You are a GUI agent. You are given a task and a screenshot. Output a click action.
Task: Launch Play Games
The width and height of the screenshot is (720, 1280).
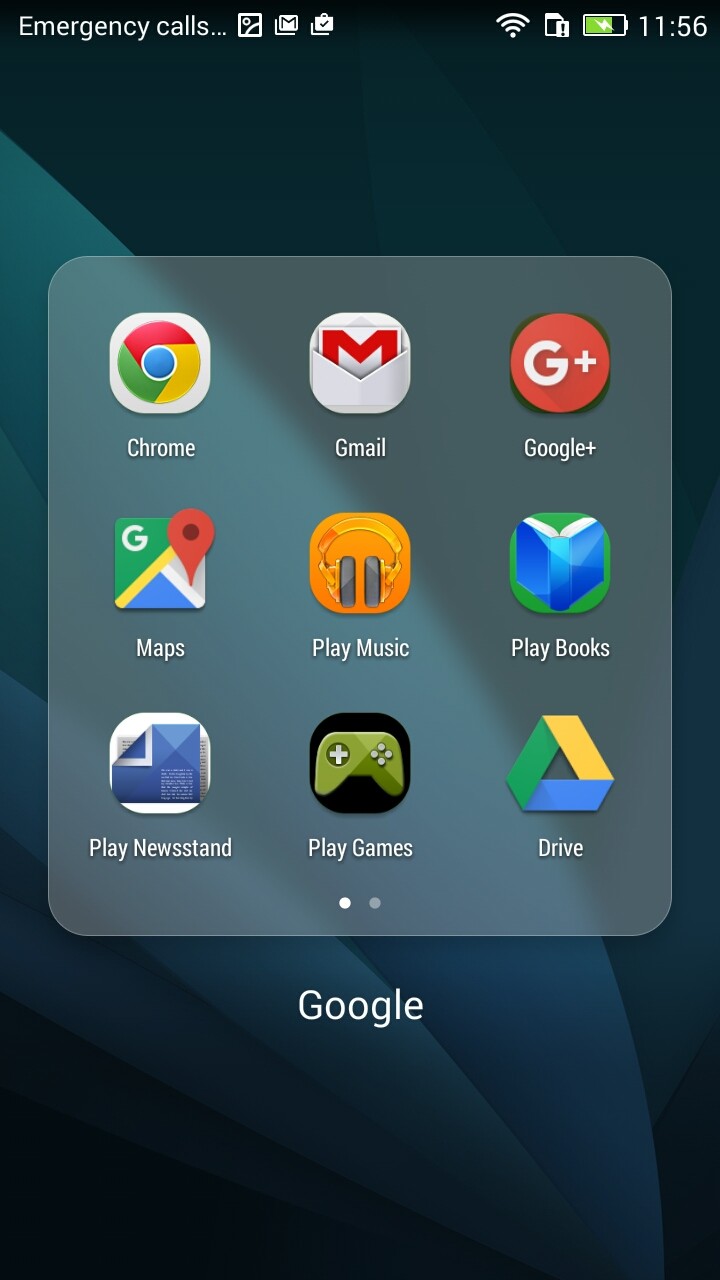tap(360, 764)
